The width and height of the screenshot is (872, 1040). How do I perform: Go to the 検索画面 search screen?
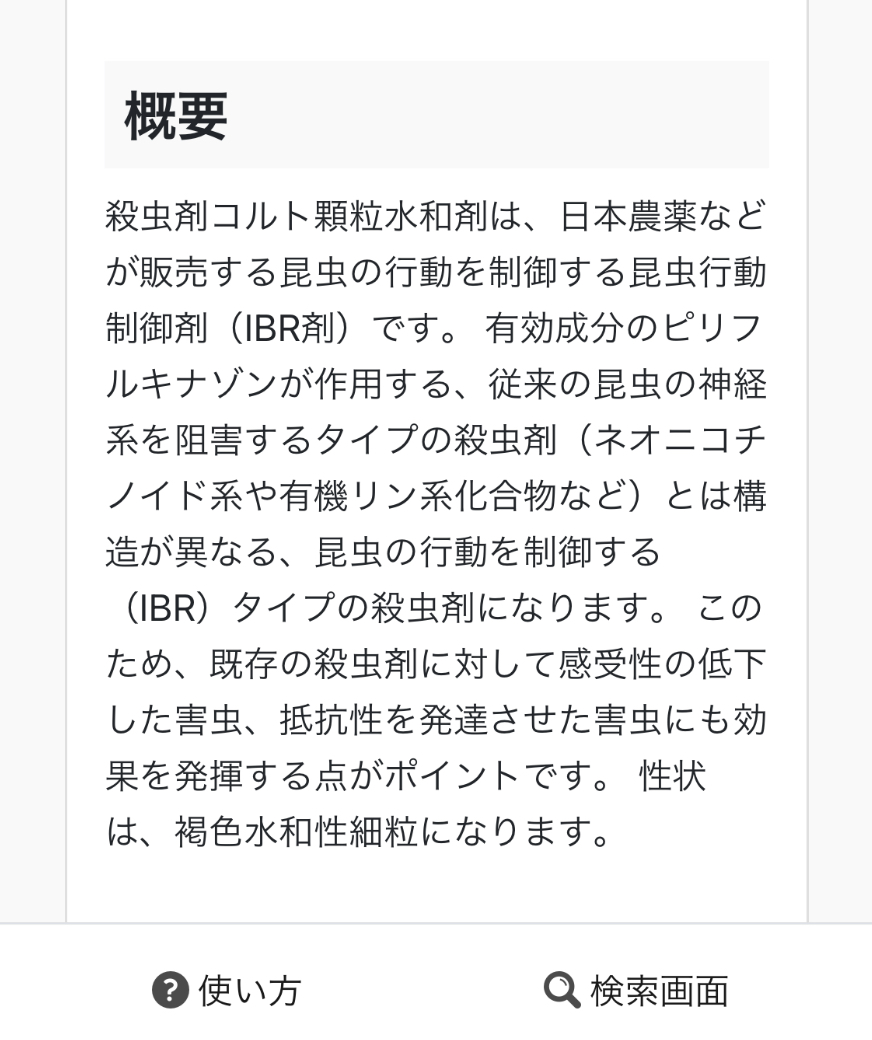[636, 990]
